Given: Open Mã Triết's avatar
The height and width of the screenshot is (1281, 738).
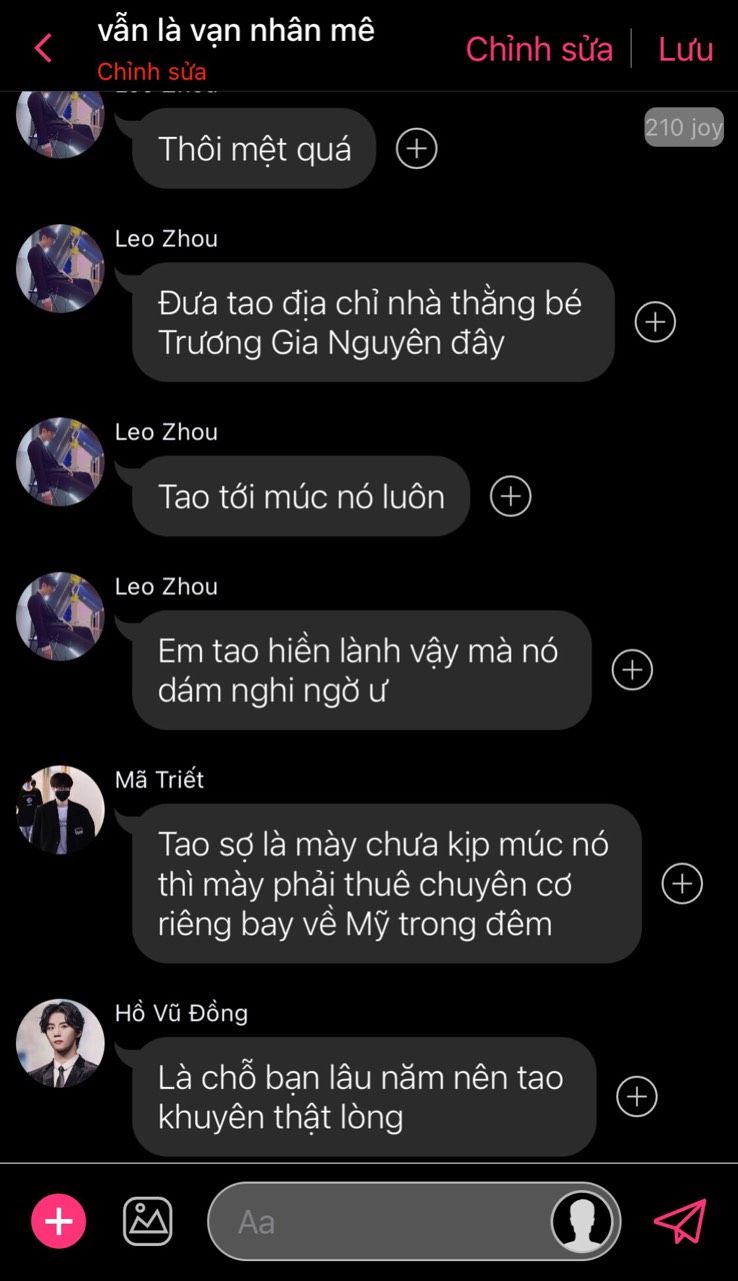Looking at the screenshot, I should pyautogui.click(x=60, y=810).
